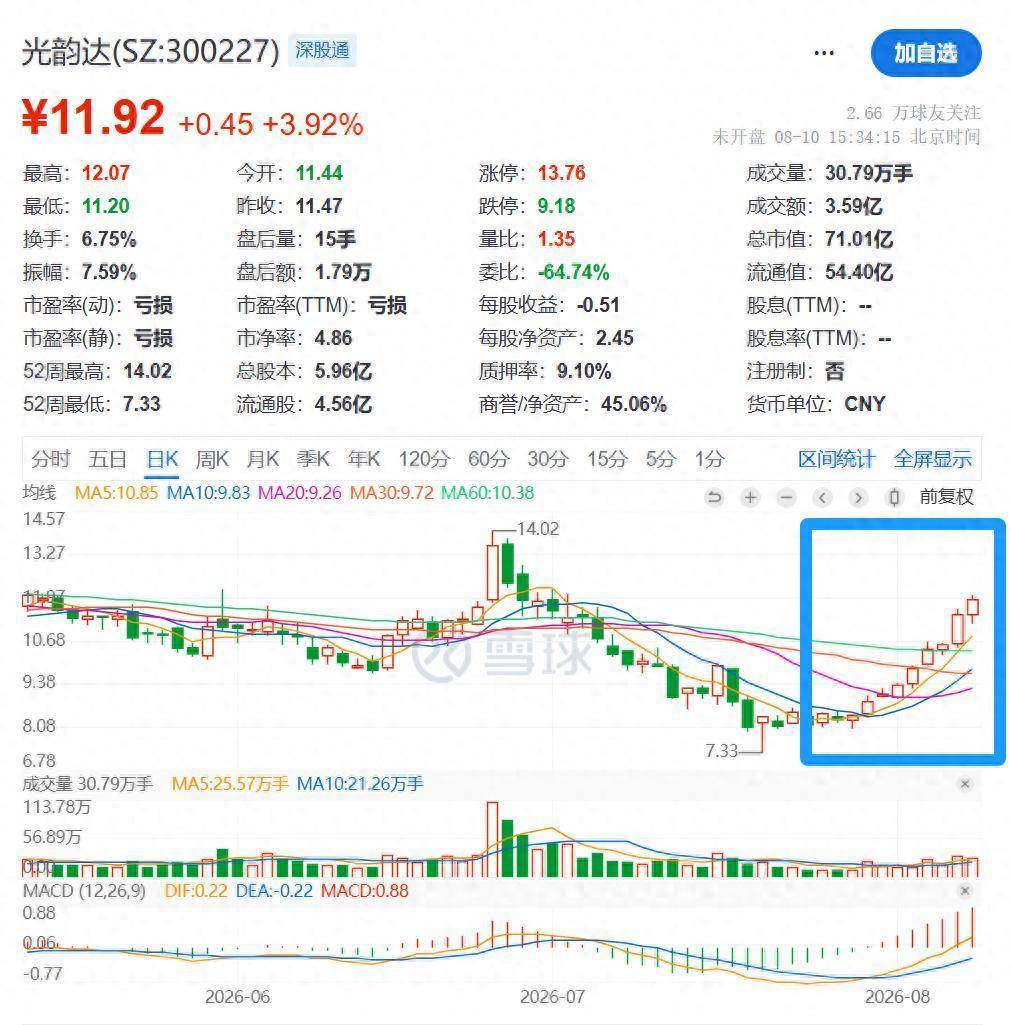Select the 五日 chart tab
This screenshot has height=1025, width=1011.
pos(107,459)
